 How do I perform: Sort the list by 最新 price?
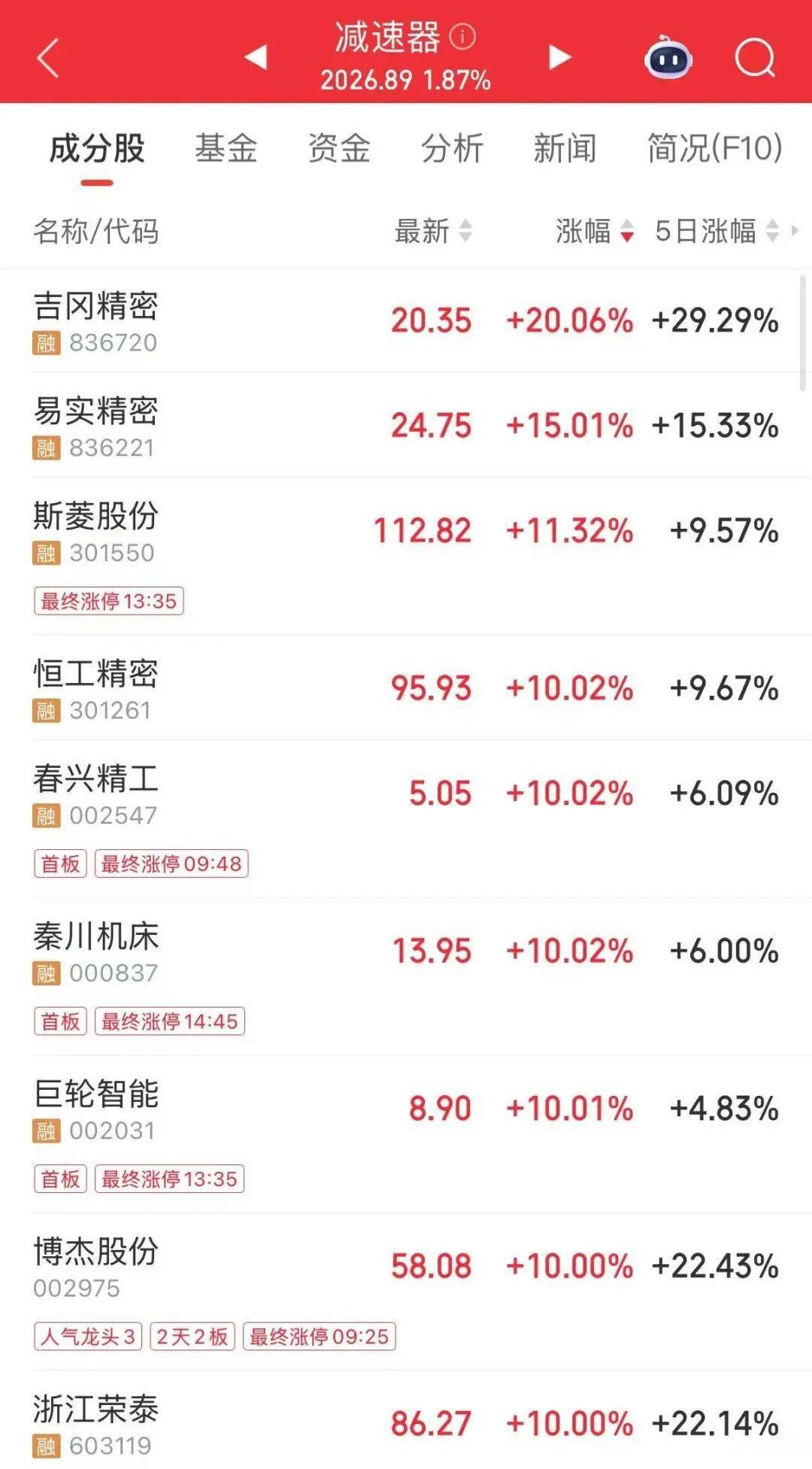click(434, 231)
